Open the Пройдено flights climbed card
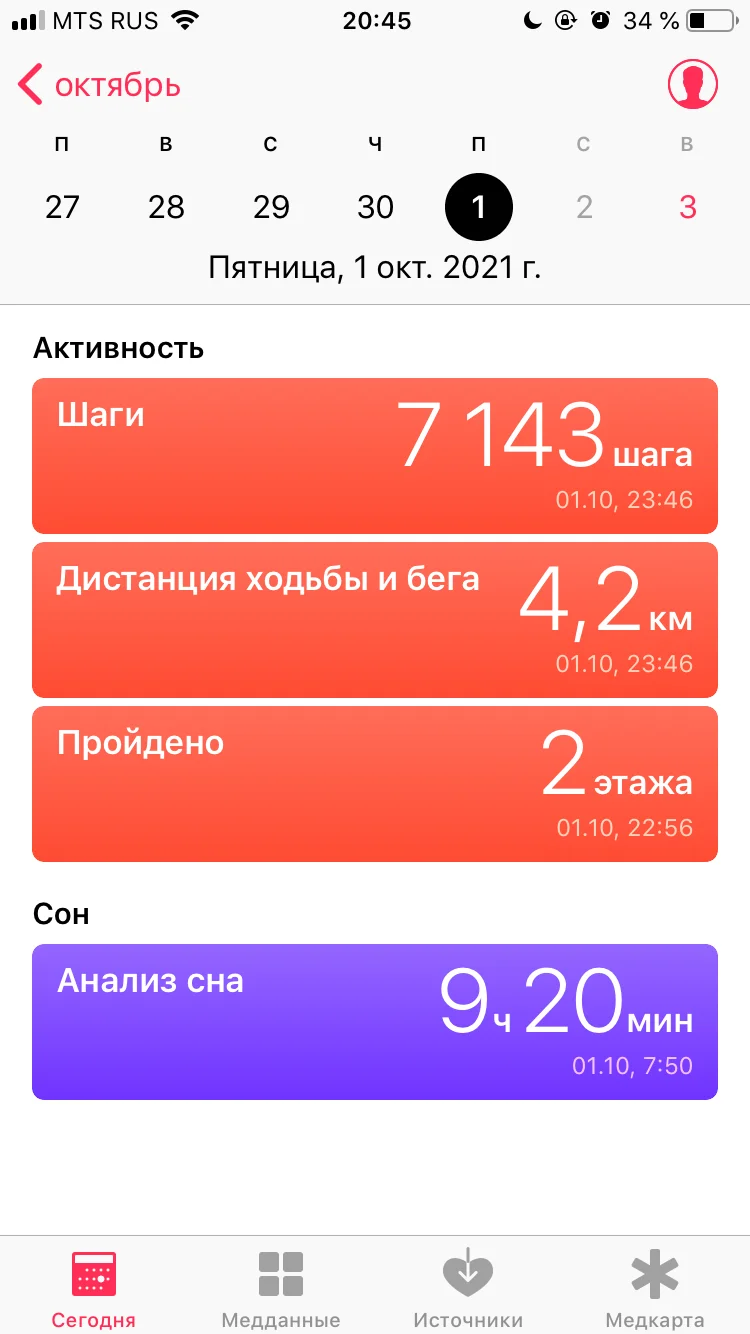This screenshot has width=750, height=1334. [374, 784]
